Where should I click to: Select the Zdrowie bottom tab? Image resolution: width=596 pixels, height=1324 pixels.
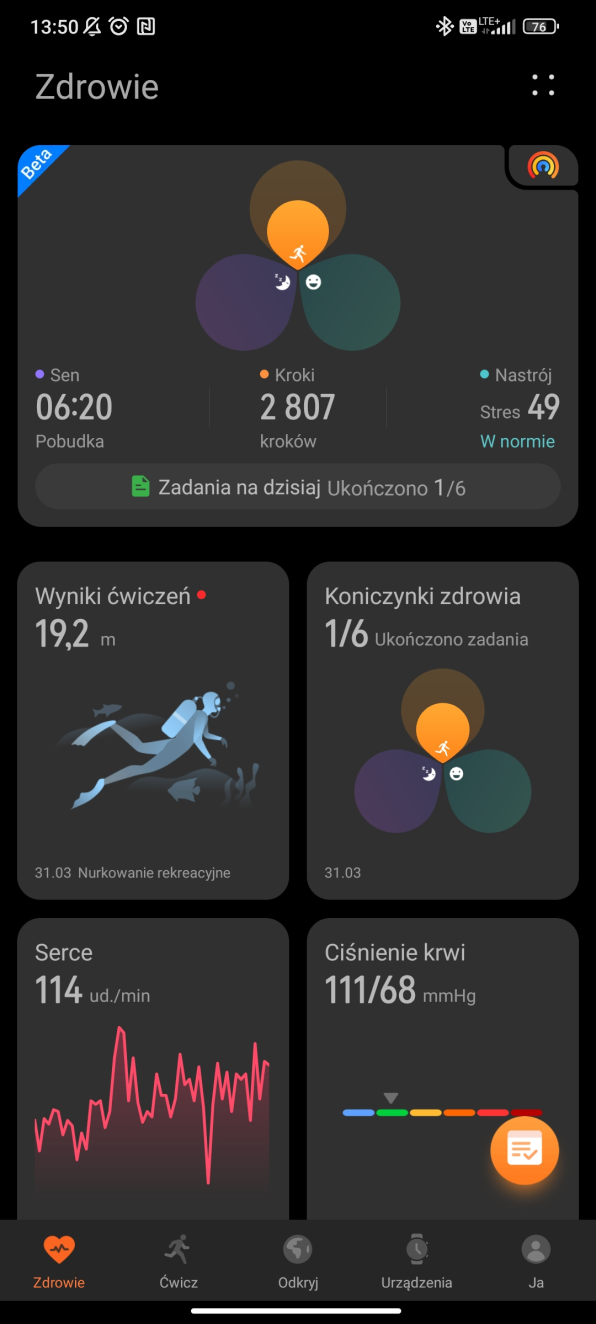pos(59,1261)
